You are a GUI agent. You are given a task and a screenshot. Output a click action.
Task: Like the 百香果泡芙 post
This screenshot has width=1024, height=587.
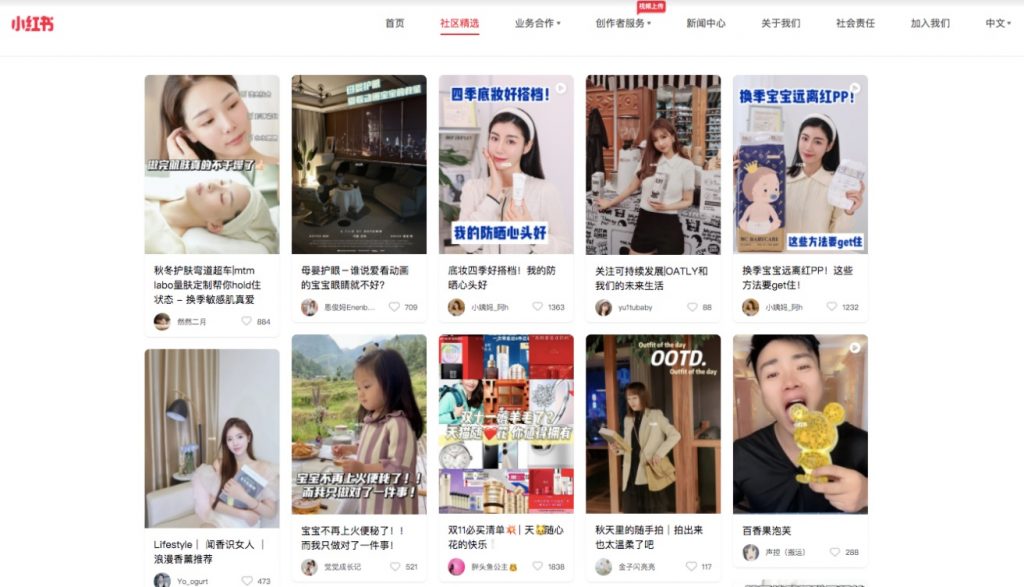tap(836, 552)
